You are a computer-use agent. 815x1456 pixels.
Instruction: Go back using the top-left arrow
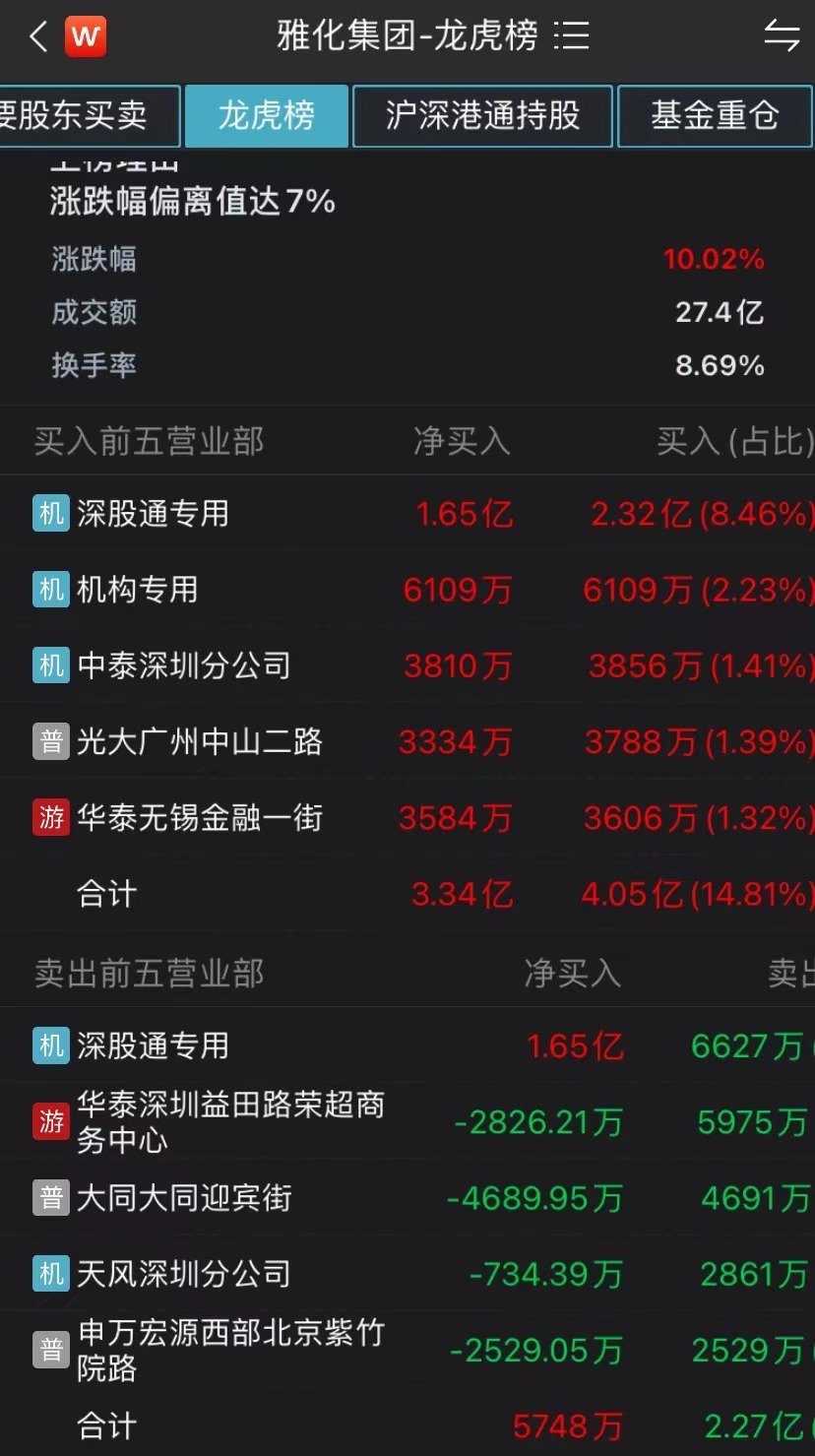tap(37, 37)
